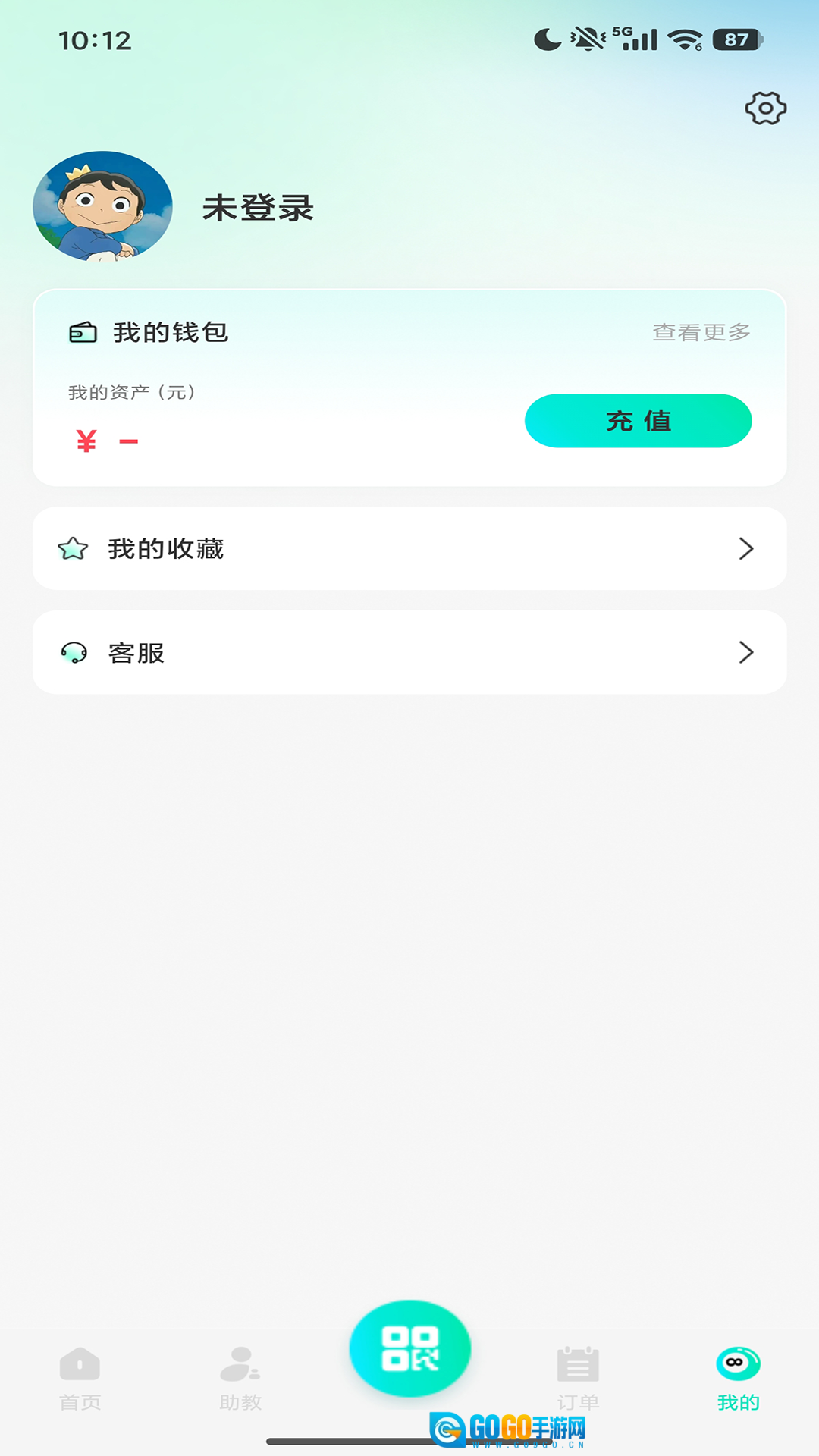Open 查看更多 to expand wallet details
This screenshot has width=819, height=1456.
pyautogui.click(x=701, y=331)
